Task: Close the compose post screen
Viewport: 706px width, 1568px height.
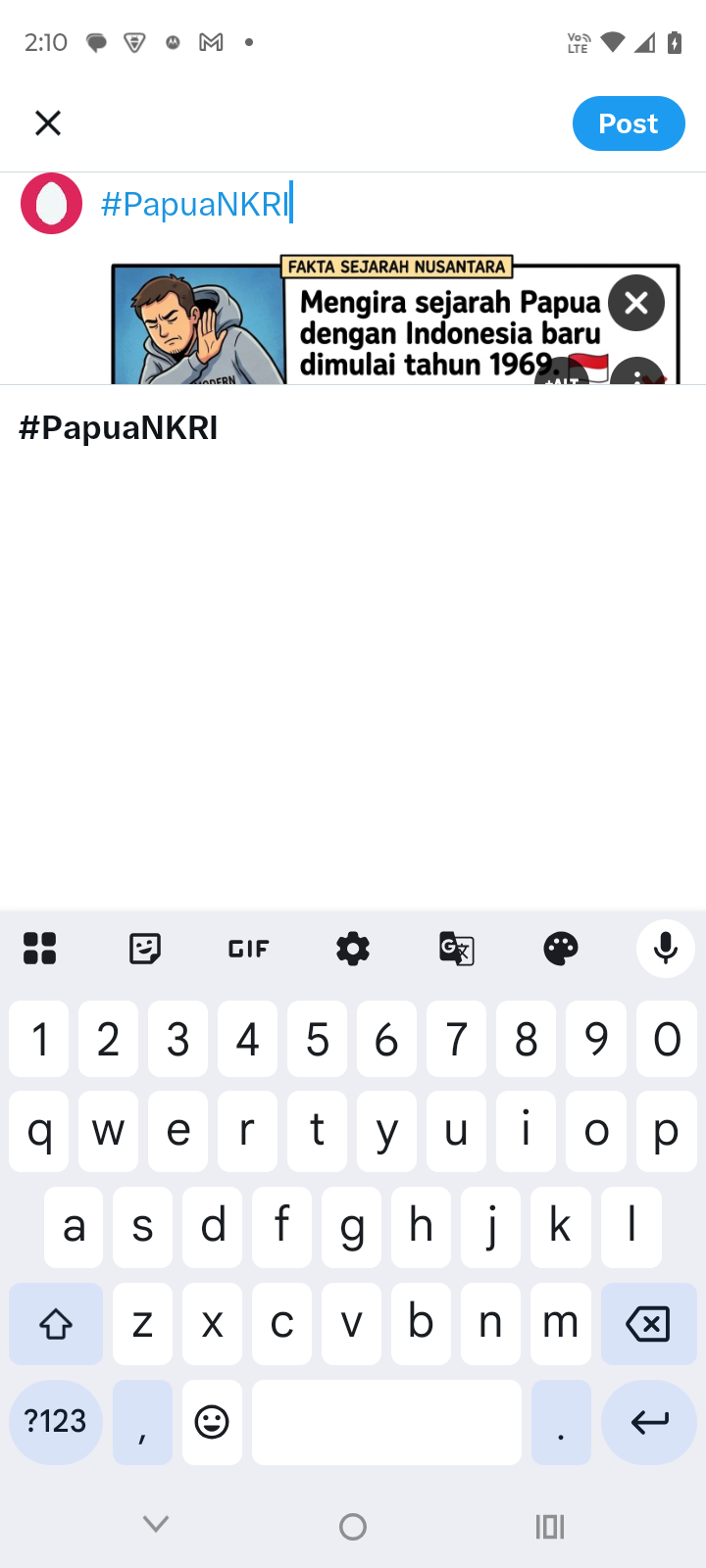Action: pyautogui.click(x=48, y=123)
